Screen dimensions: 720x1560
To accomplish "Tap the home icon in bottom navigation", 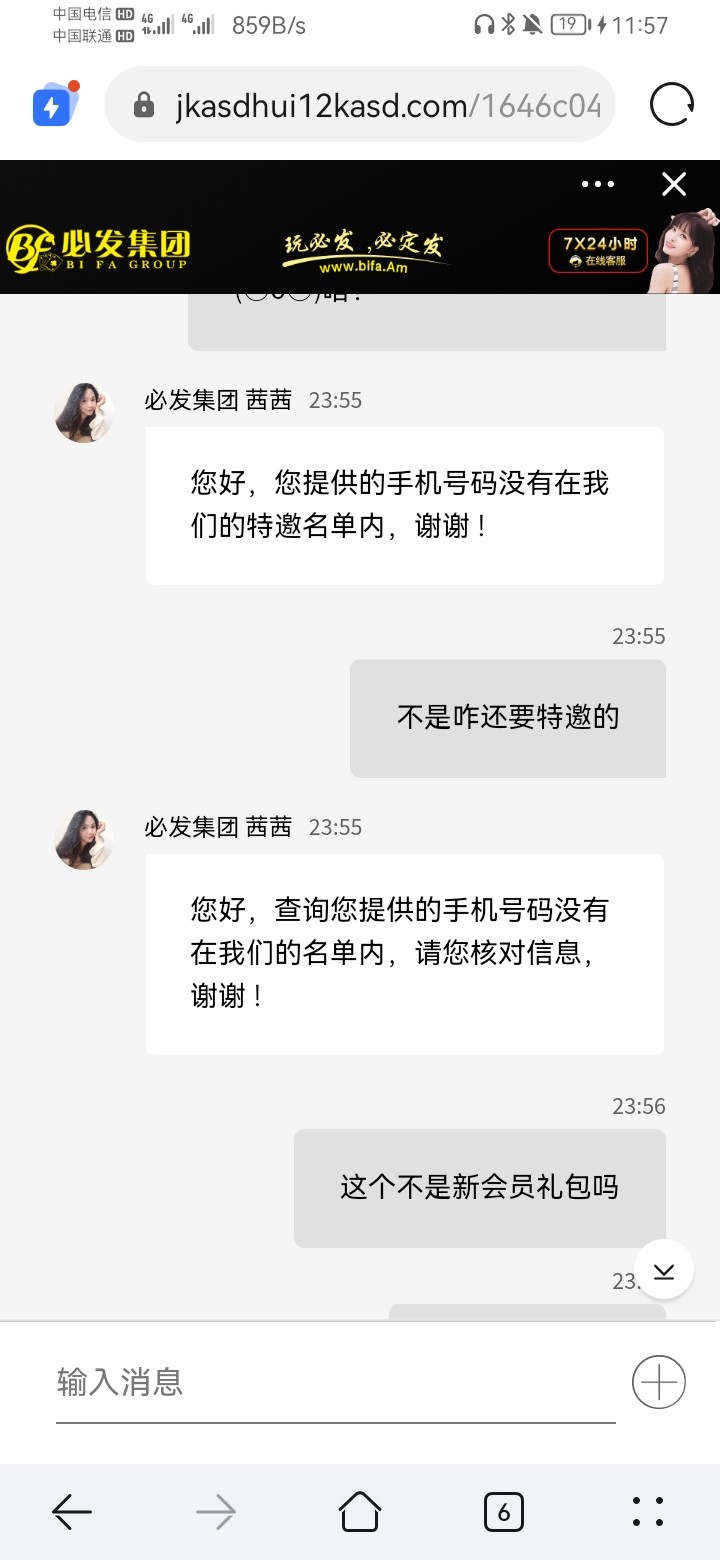I will point(360,1511).
